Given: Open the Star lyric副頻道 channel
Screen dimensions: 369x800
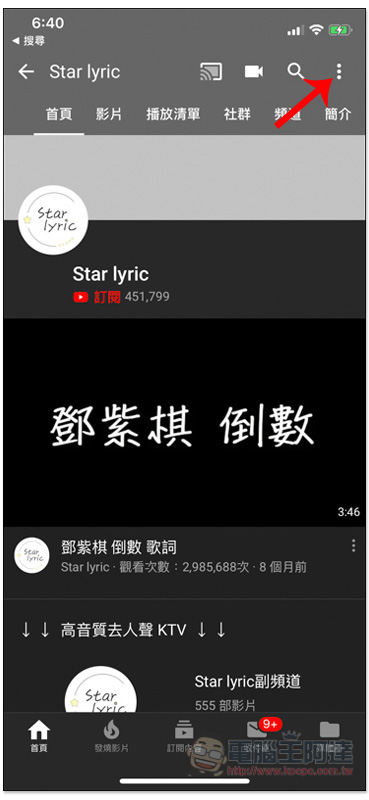Looking at the screenshot, I should 248,681.
